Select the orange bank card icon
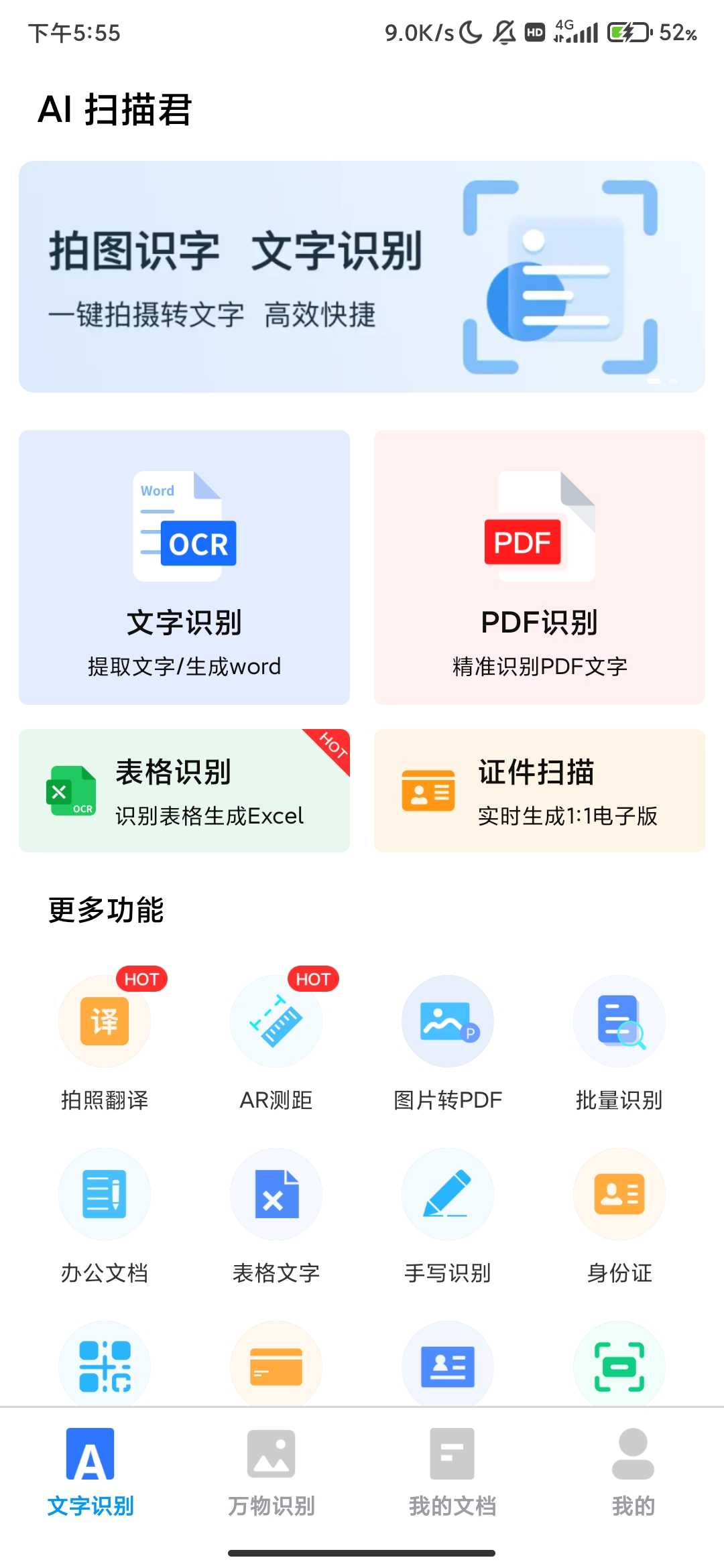This screenshot has width=724, height=1568. point(276,1366)
